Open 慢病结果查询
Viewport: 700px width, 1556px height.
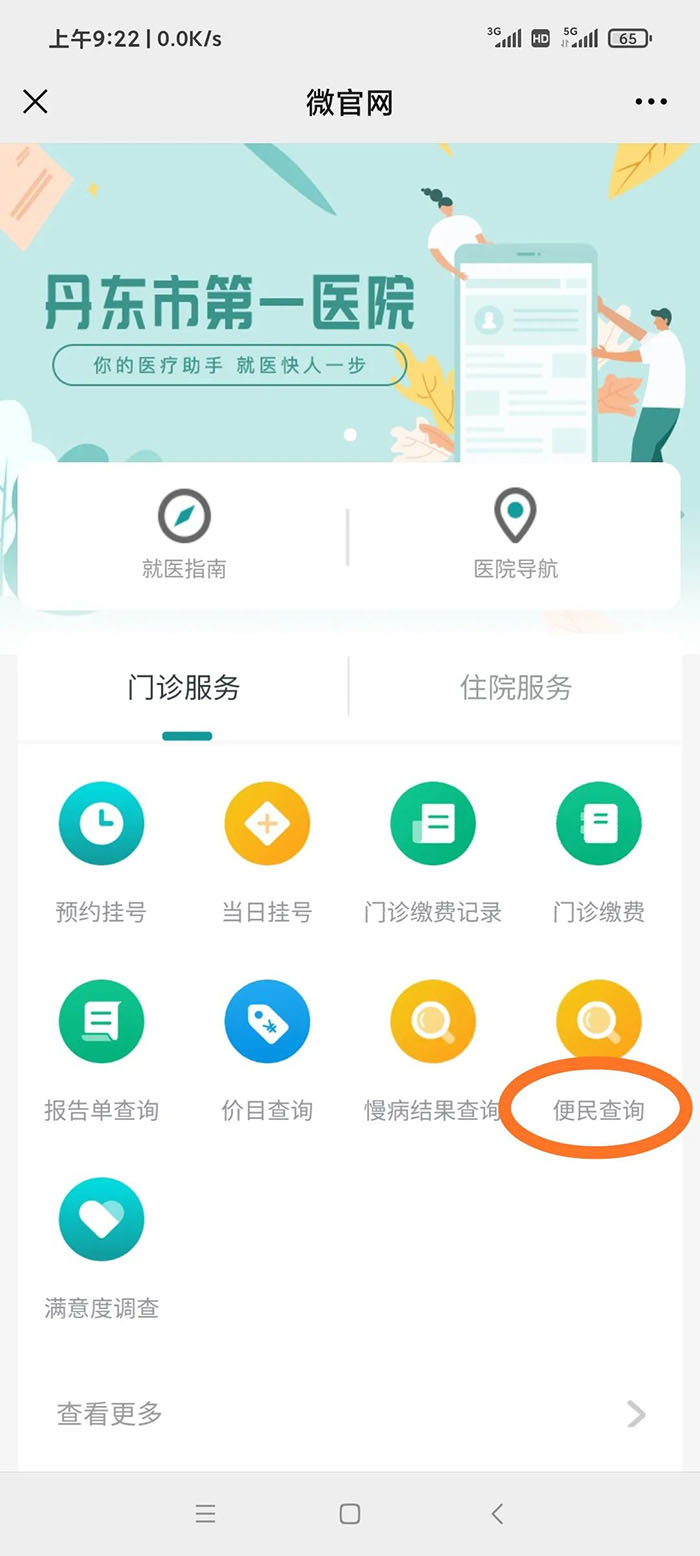pyautogui.click(x=433, y=1048)
